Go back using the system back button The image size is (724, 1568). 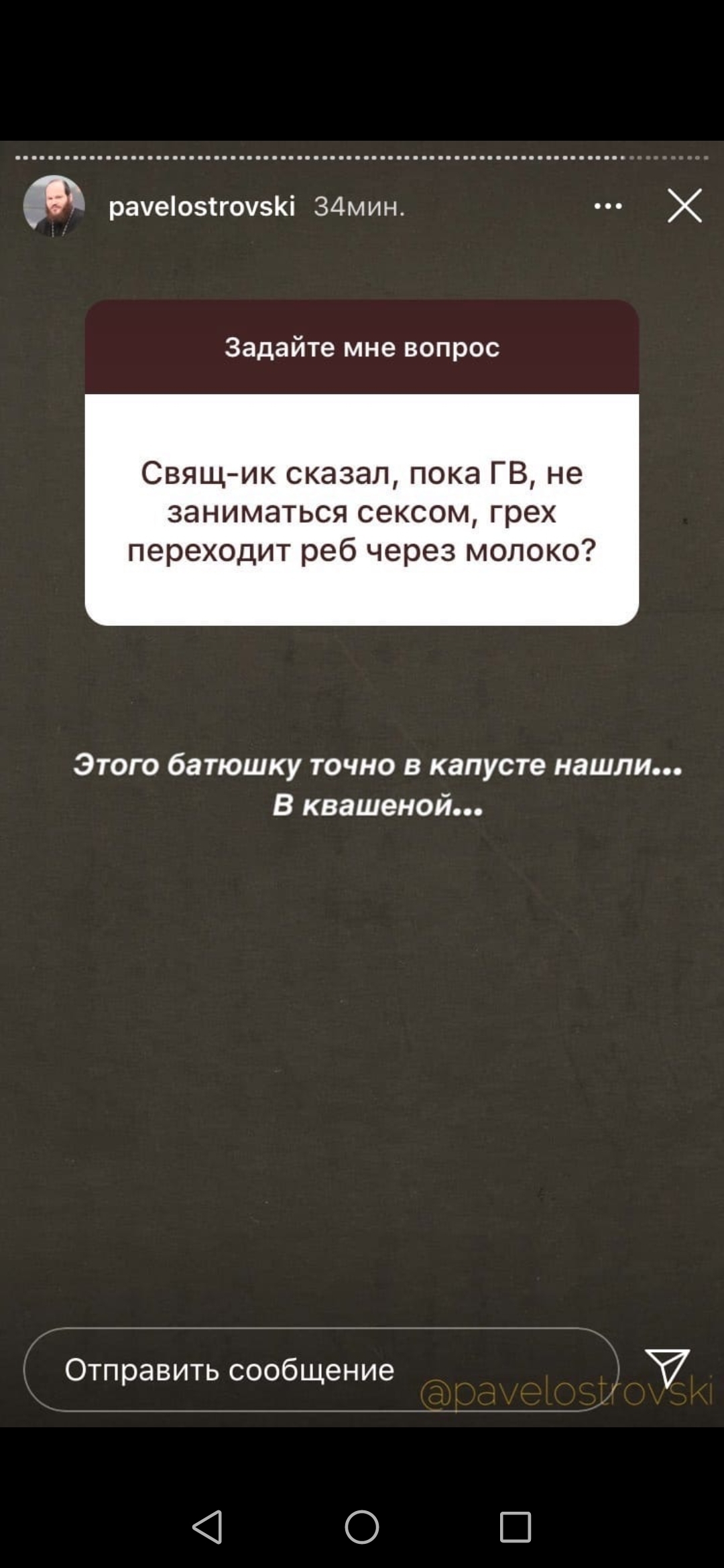click(x=208, y=1527)
